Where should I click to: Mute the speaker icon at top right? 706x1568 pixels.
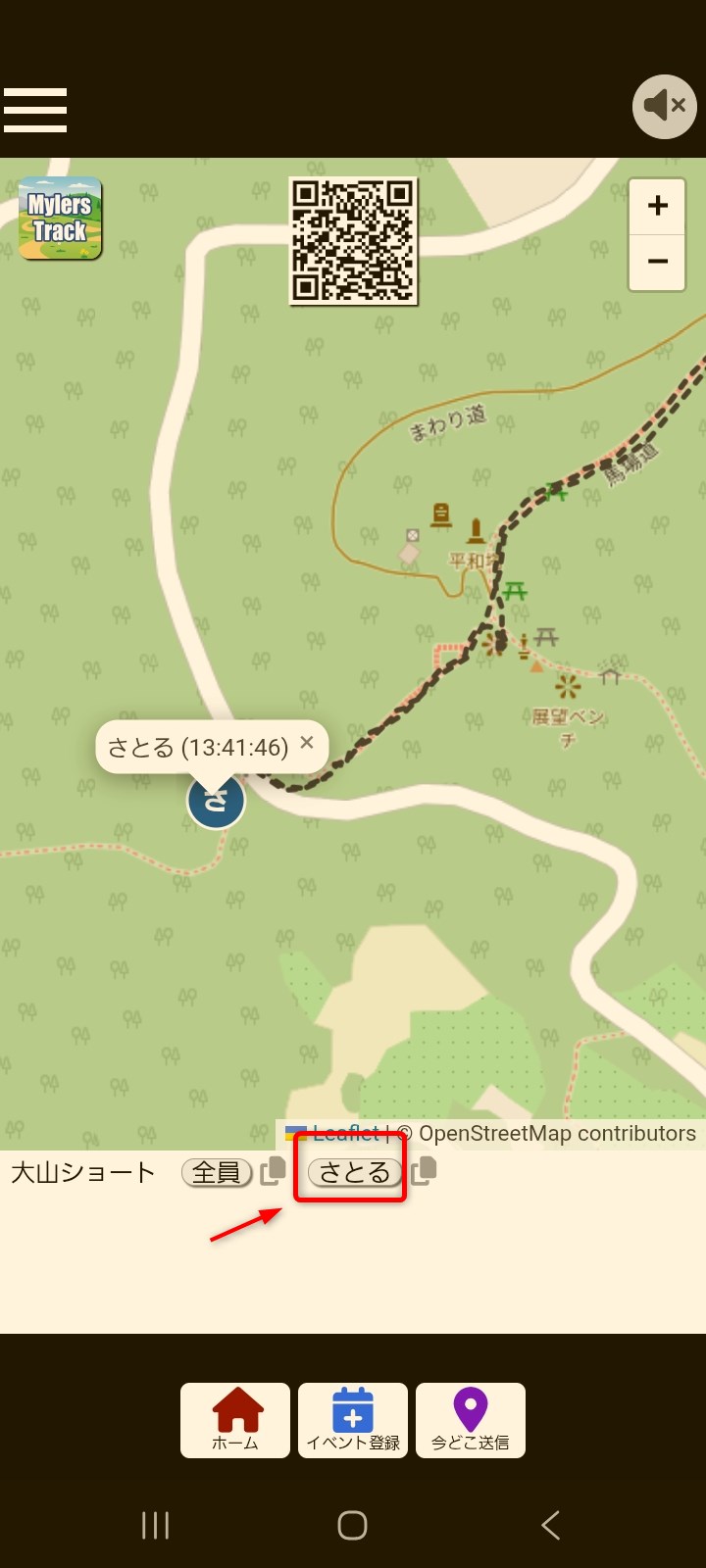point(664,106)
